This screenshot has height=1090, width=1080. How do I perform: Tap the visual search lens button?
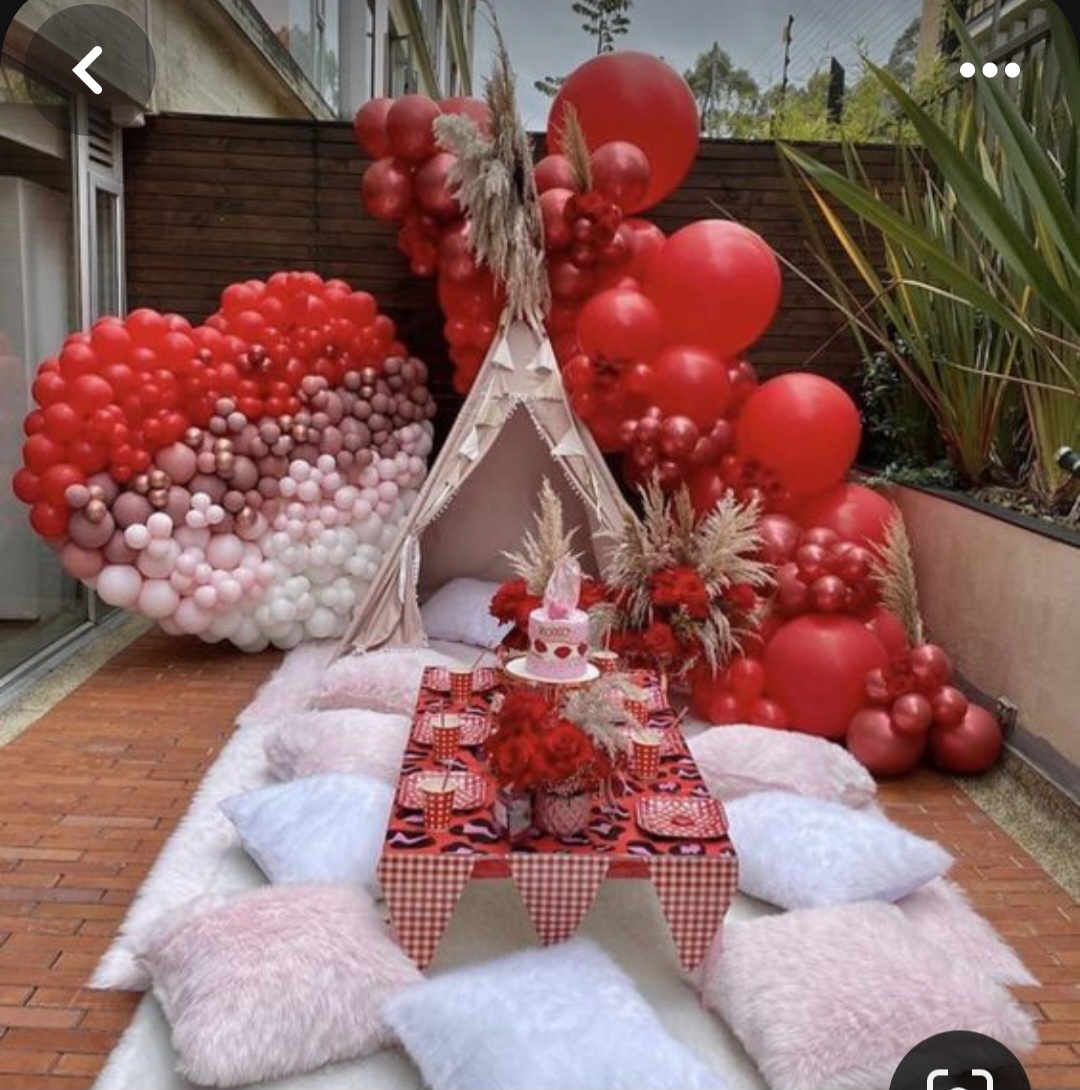pyautogui.click(x=959, y=1066)
